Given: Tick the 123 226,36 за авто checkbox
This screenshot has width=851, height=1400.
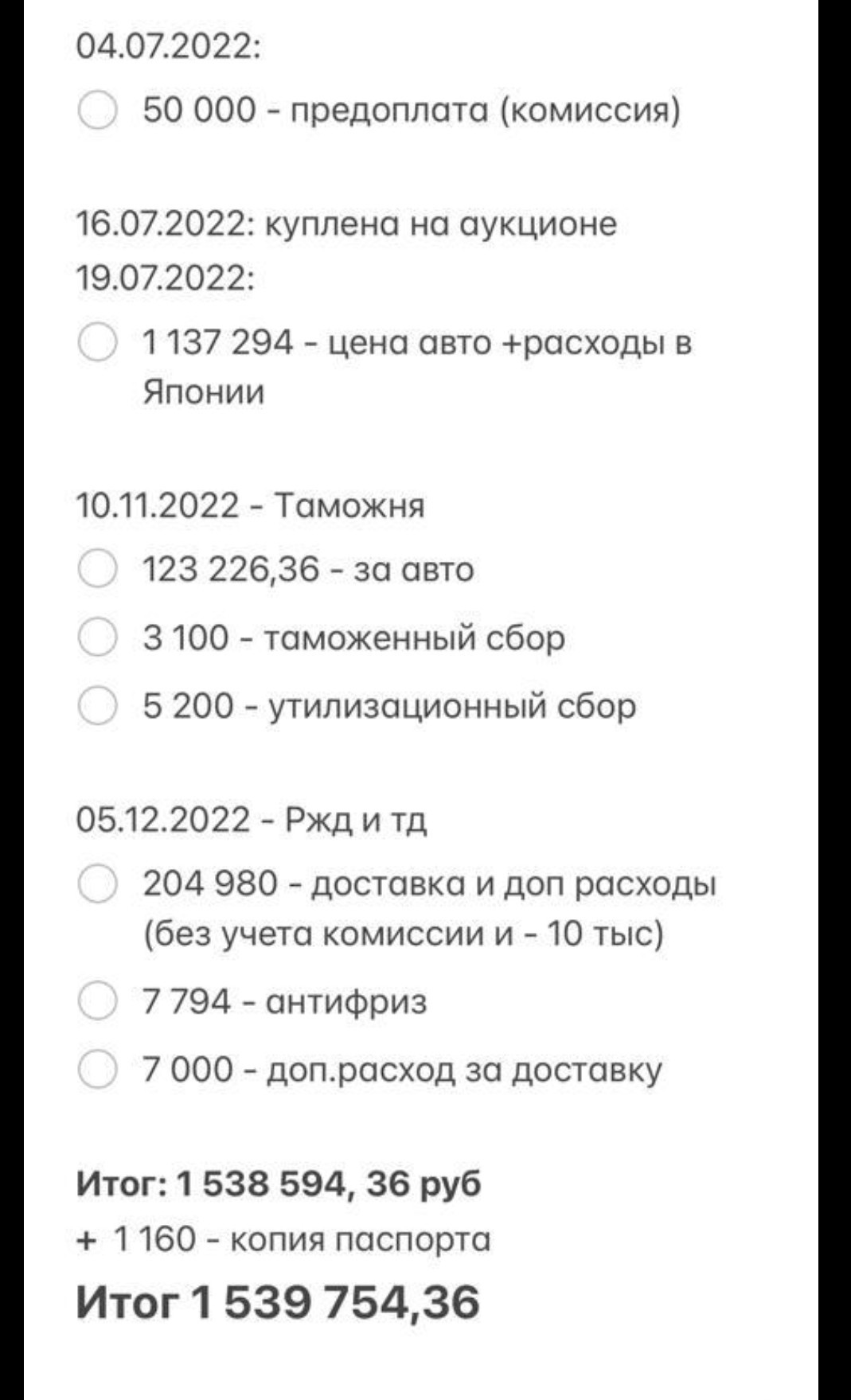Looking at the screenshot, I should (x=97, y=570).
